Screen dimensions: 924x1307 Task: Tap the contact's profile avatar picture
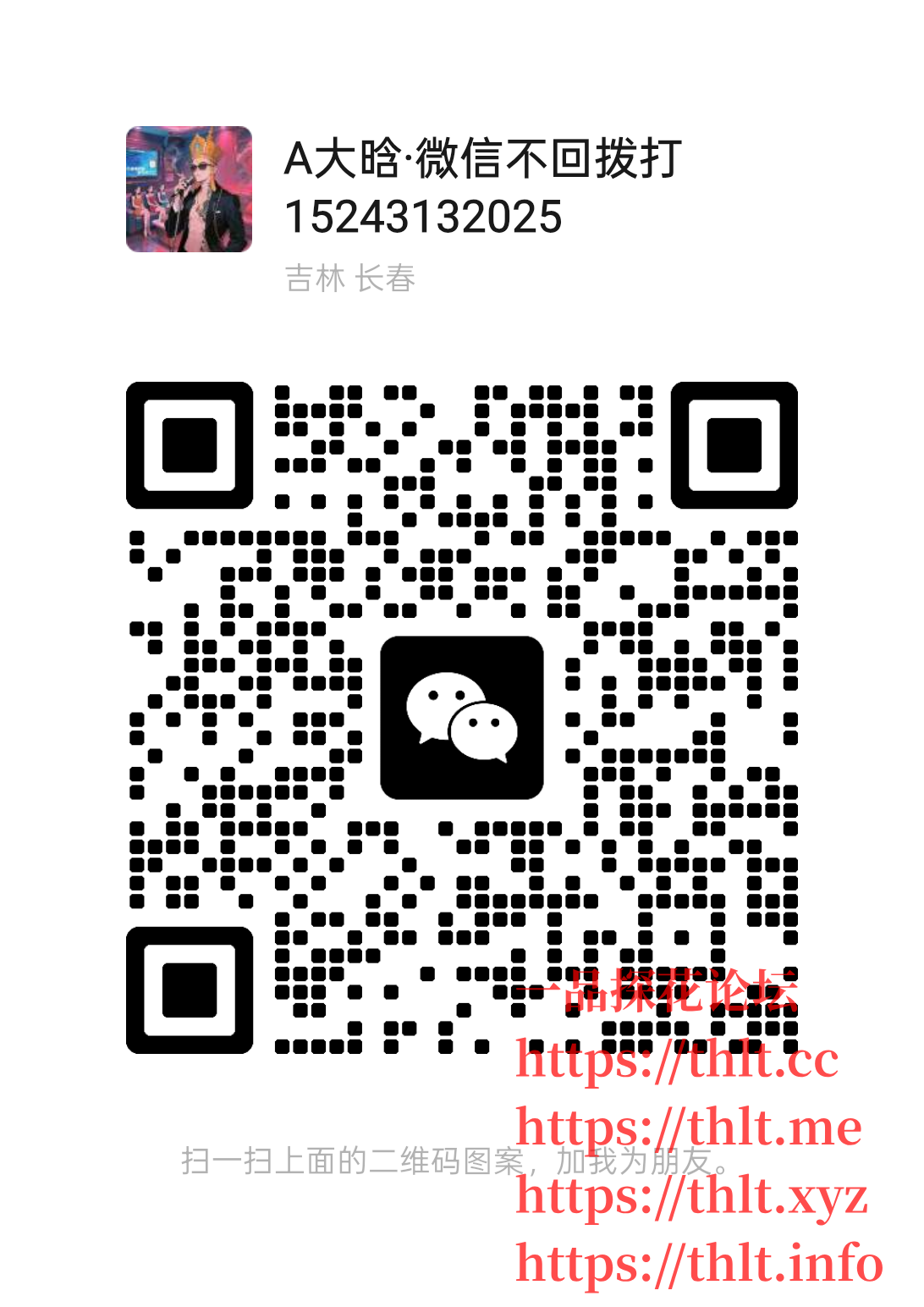tap(189, 188)
